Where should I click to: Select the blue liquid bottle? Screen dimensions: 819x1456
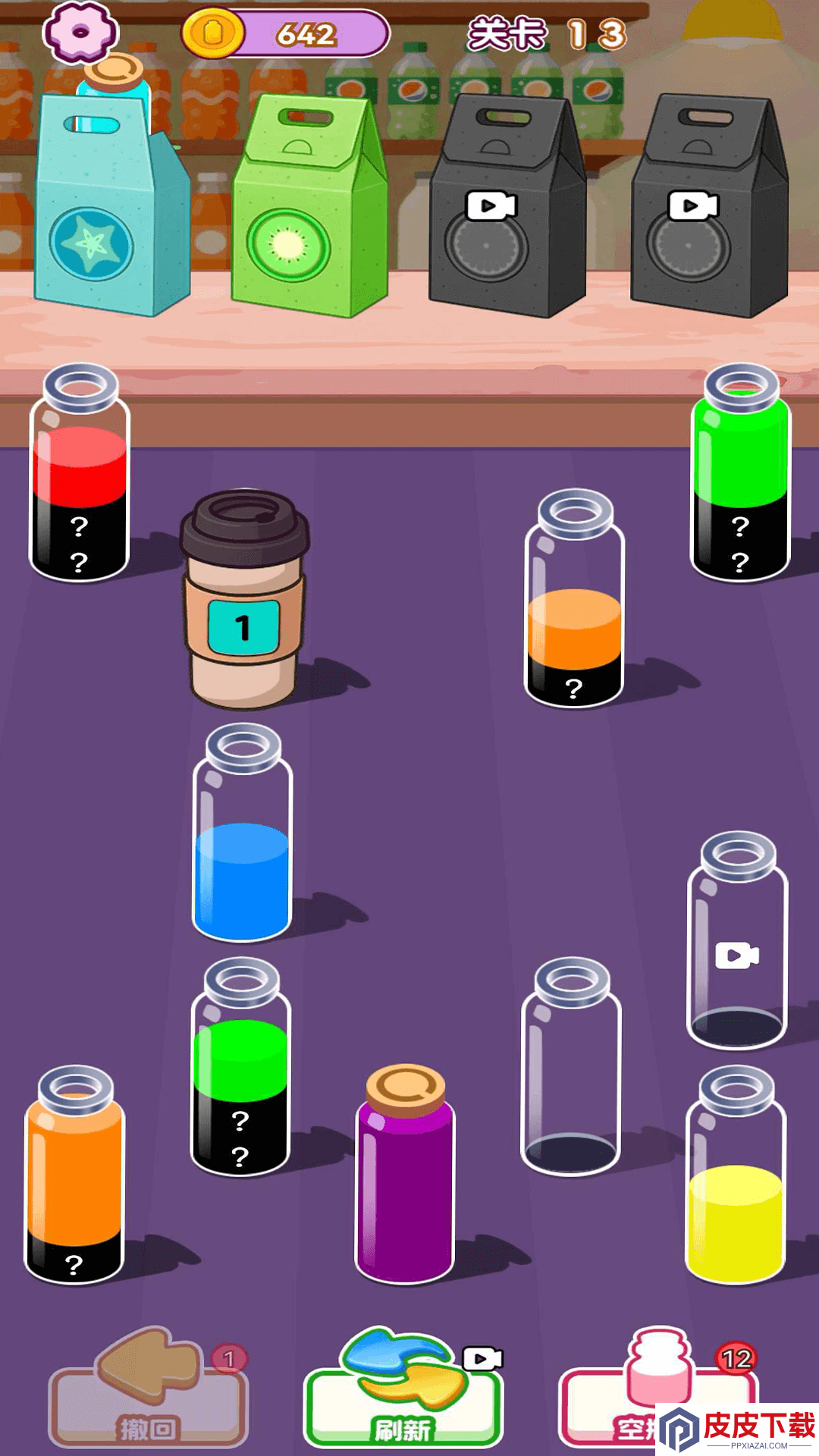pos(242,833)
